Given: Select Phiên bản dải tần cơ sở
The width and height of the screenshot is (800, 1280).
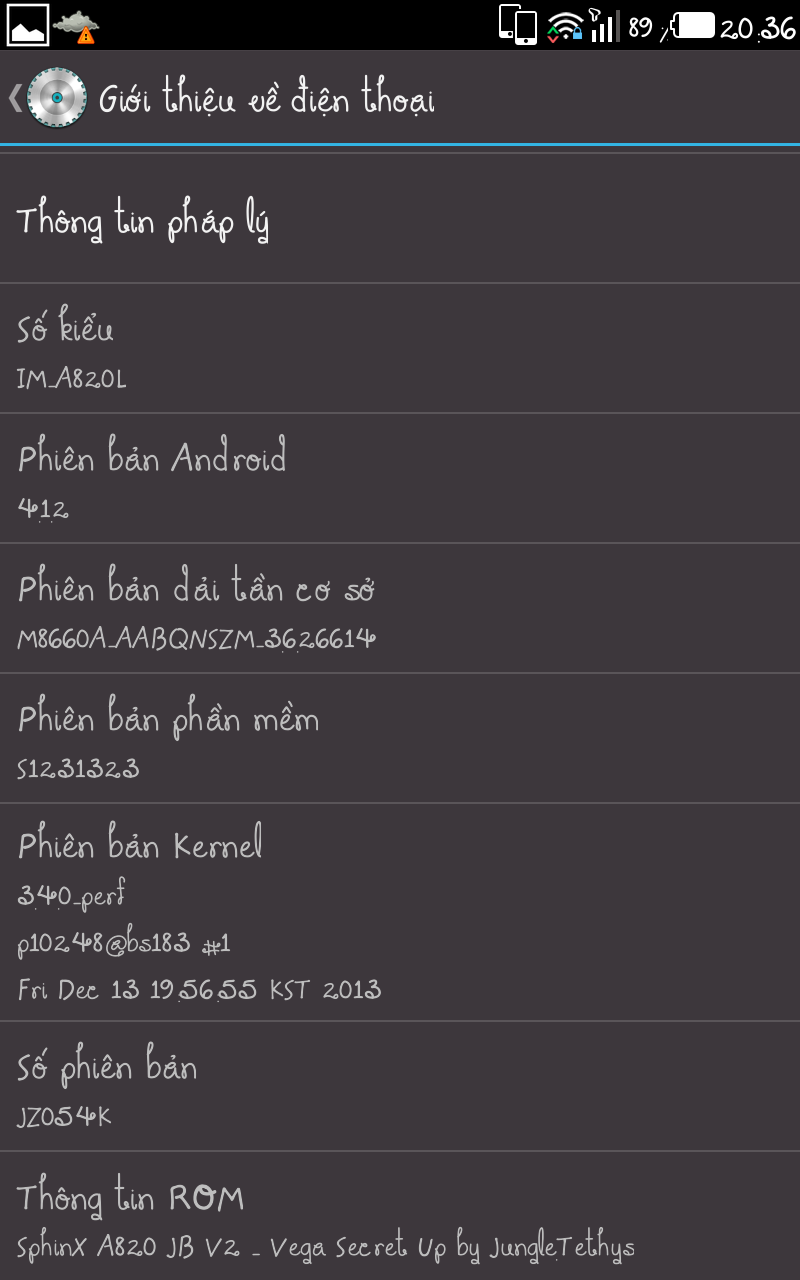Looking at the screenshot, I should [x=400, y=609].
